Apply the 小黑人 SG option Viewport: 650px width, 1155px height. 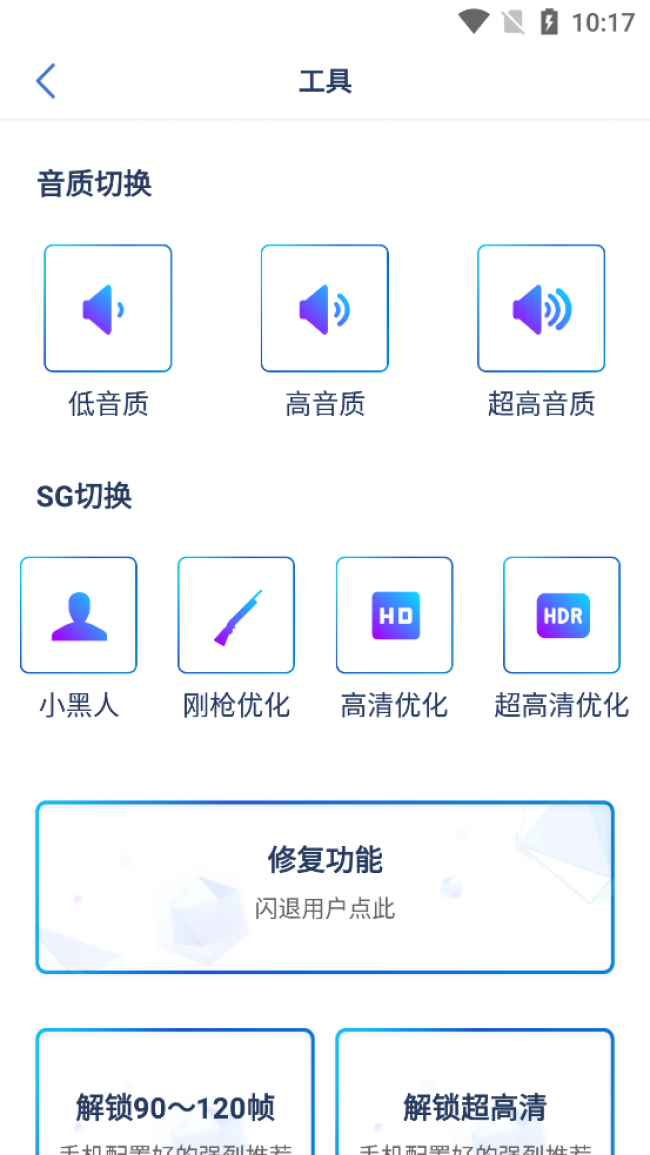tap(79, 615)
